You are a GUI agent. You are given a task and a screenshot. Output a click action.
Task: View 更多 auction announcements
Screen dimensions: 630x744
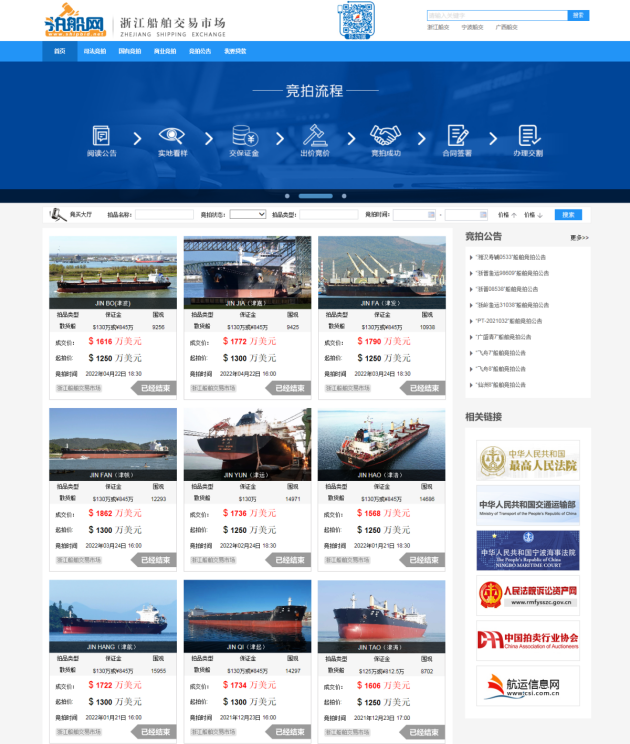pos(579,238)
